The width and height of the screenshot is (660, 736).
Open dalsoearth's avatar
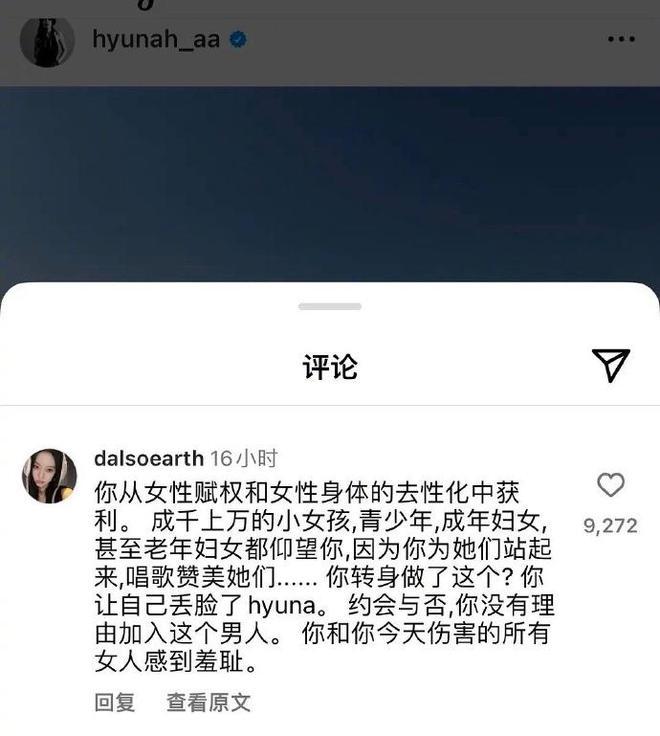pos(49,476)
